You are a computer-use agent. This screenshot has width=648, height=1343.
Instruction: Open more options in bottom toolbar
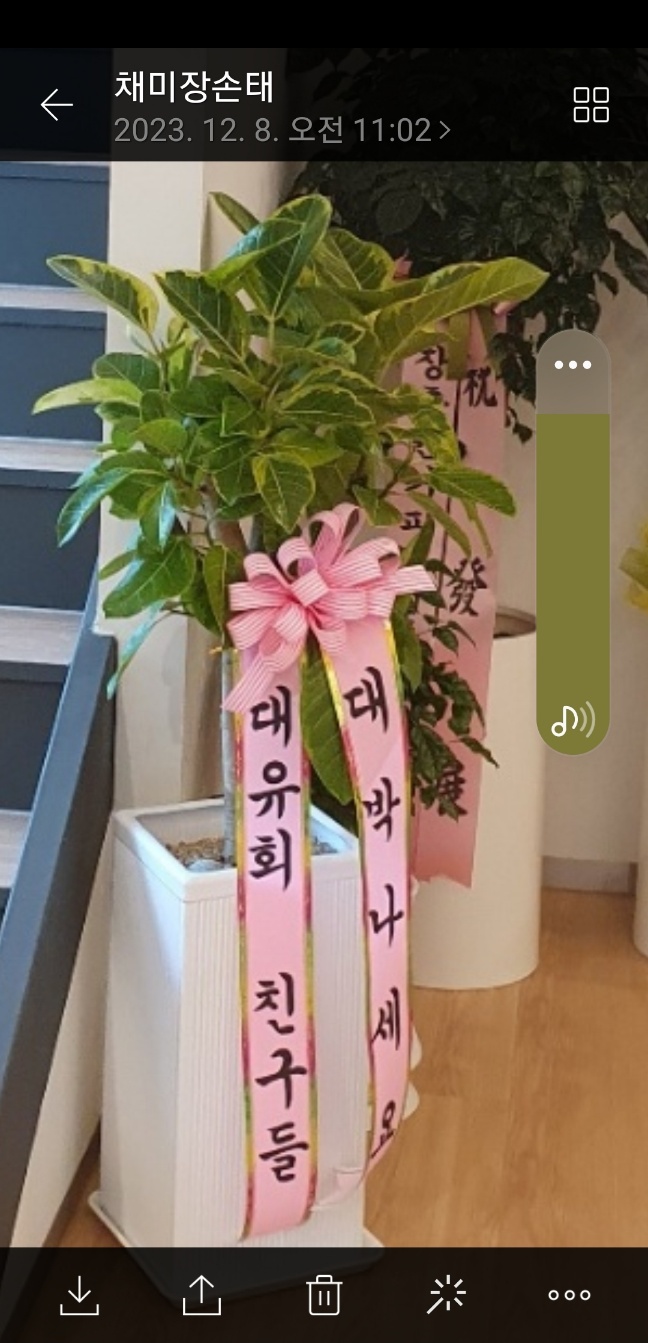point(569,1296)
